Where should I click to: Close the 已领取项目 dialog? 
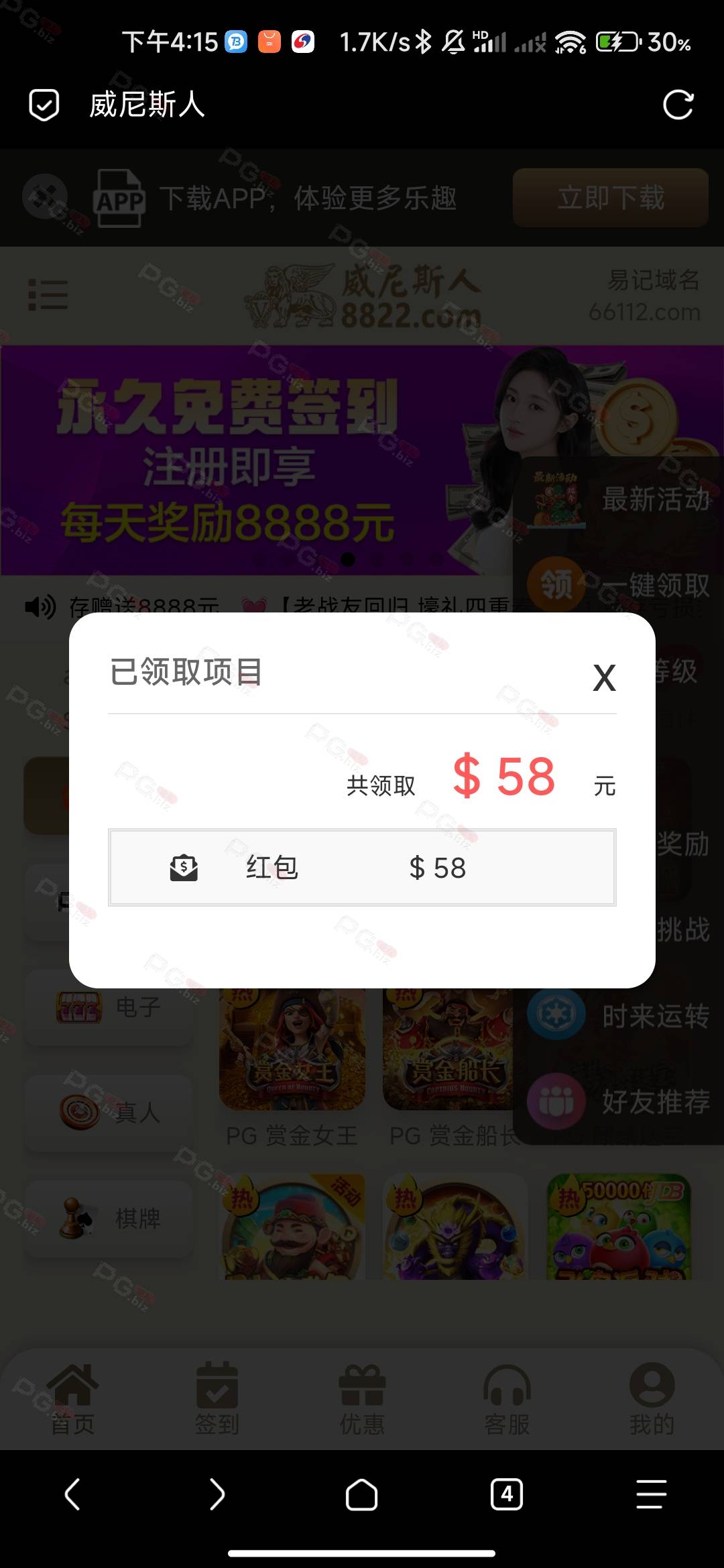click(604, 677)
